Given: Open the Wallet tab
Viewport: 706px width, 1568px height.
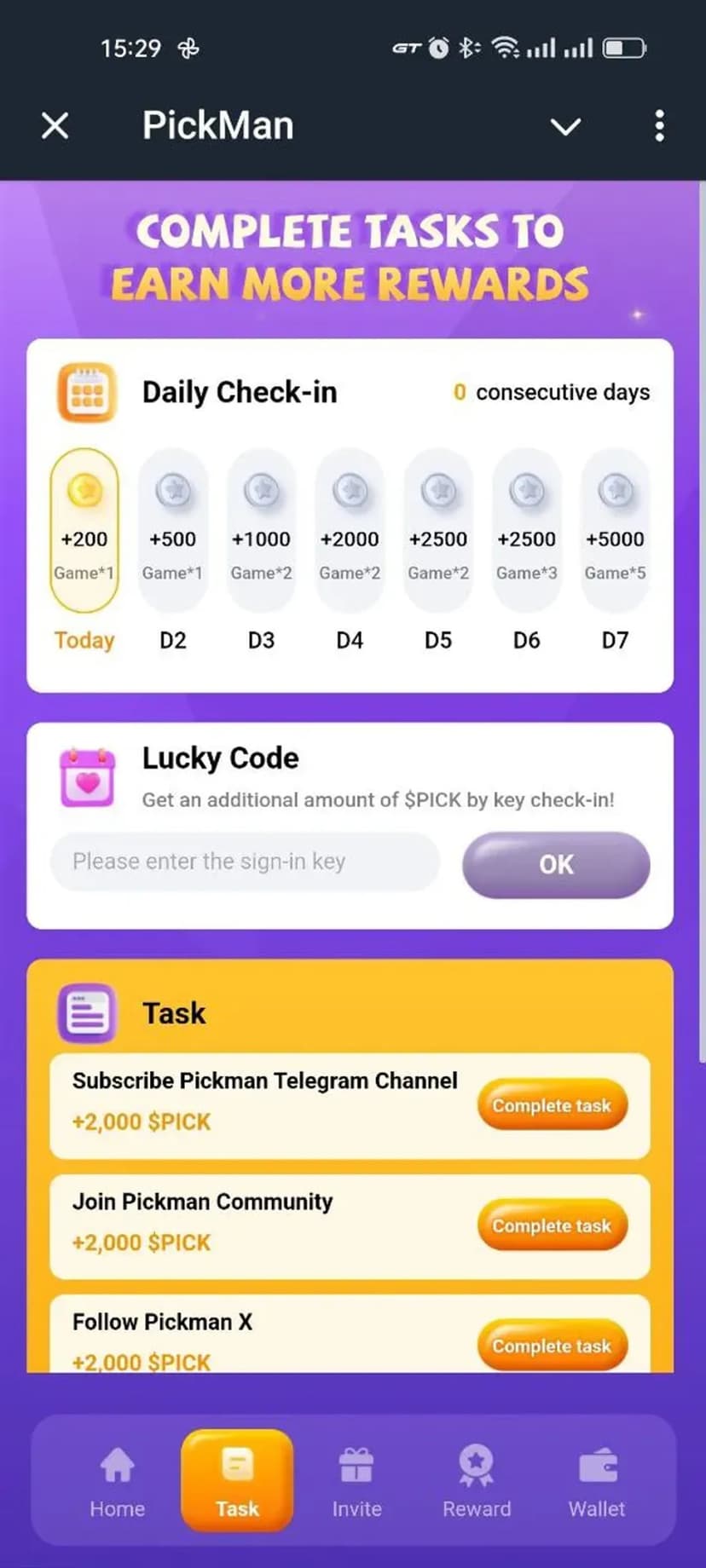Looking at the screenshot, I should pos(597,1482).
